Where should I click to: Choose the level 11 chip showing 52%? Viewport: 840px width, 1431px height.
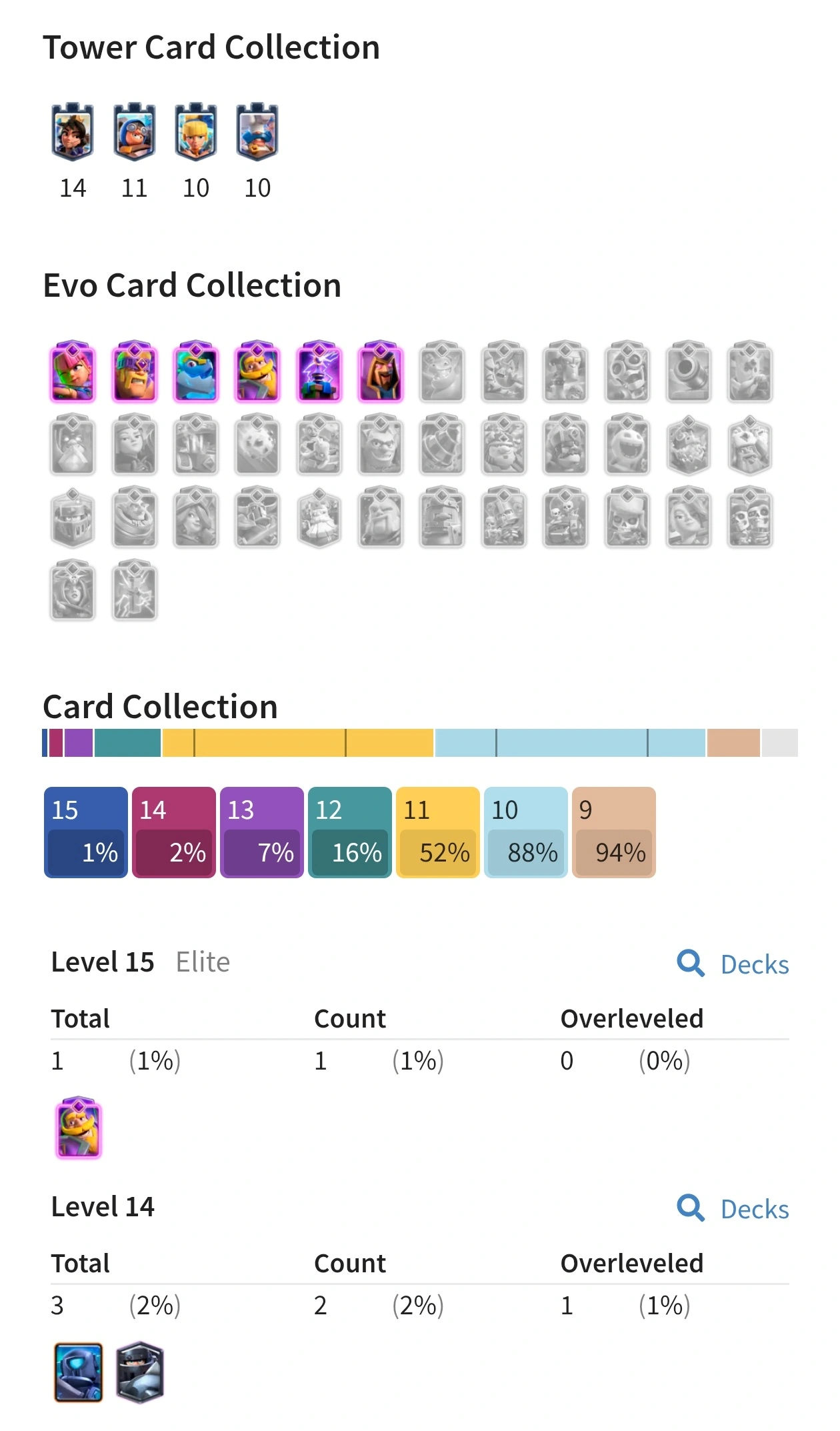(x=437, y=832)
